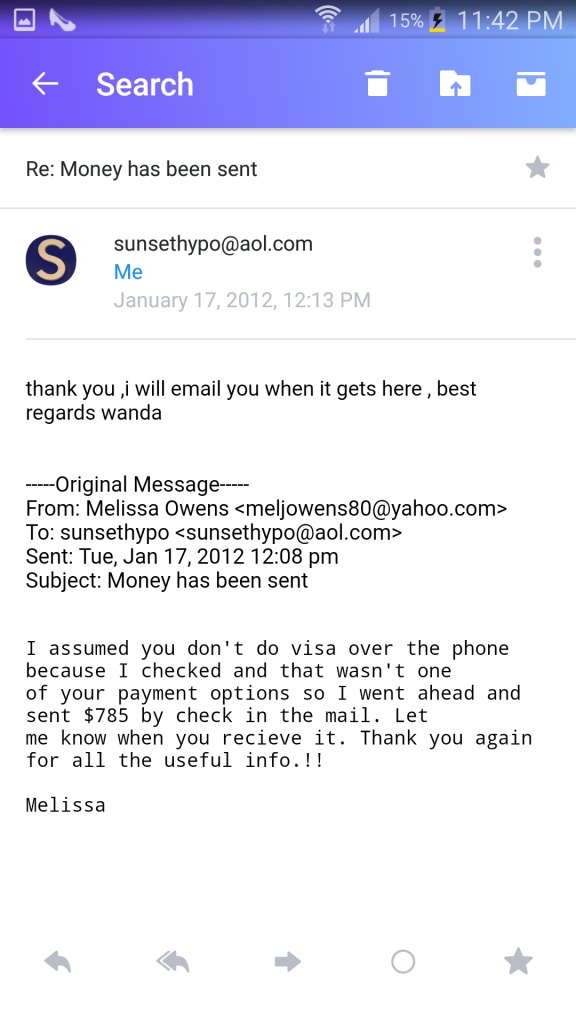Move email to a folder
Image resolution: width=576 pixels, height=1024 pixels.
[455, 84]
